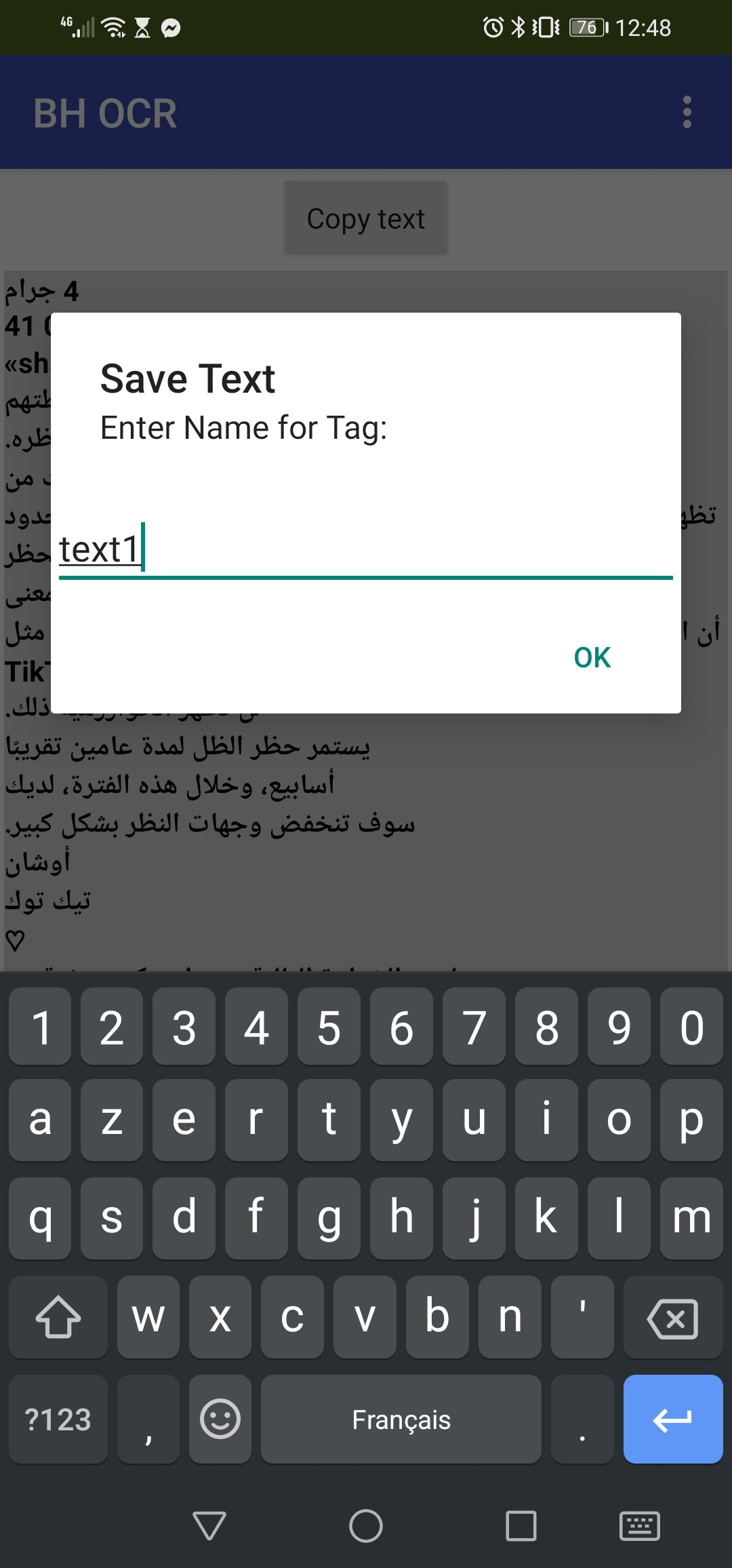Go to the home screen
732x1568 pixels.
coord(366,1526)
